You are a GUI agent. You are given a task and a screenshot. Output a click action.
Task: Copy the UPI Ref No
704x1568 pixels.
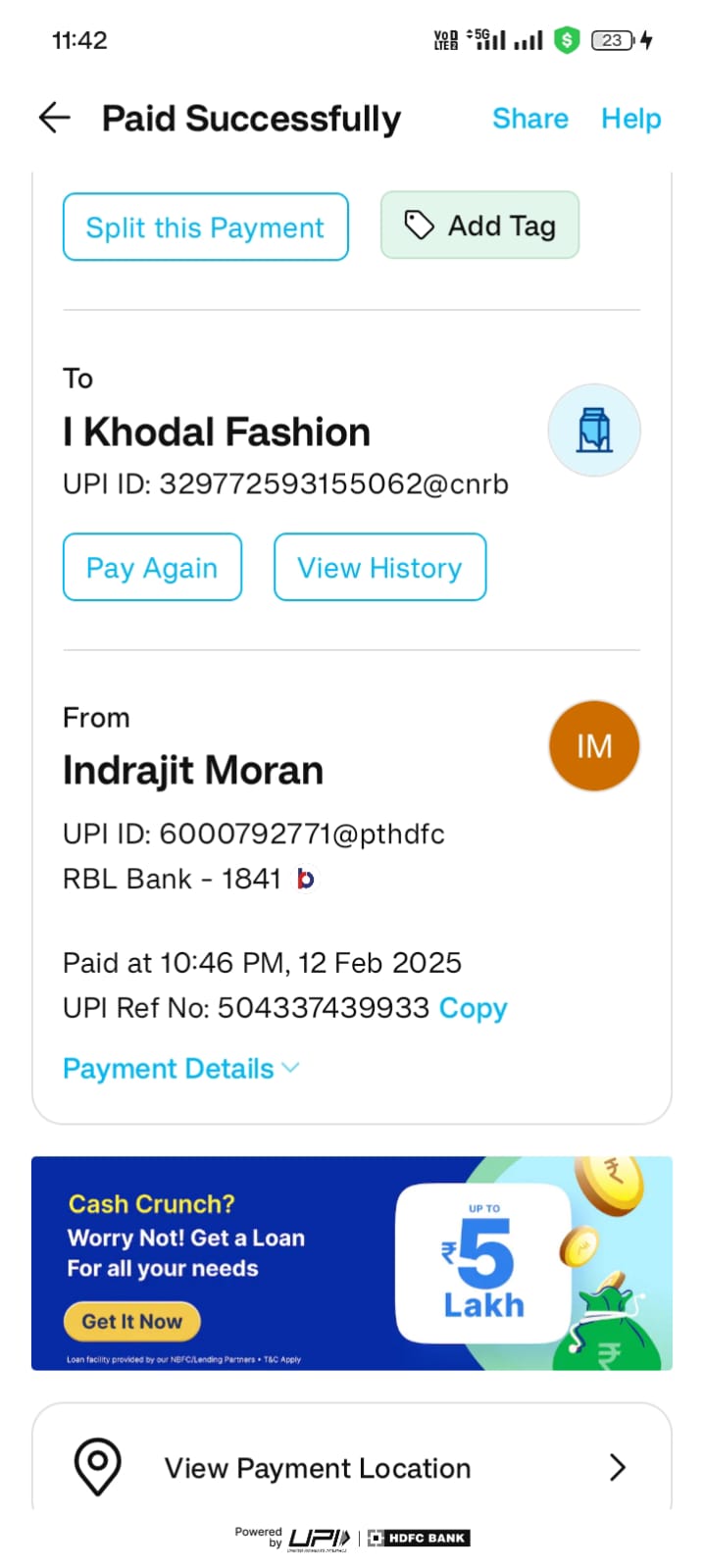pos(473,1008)
